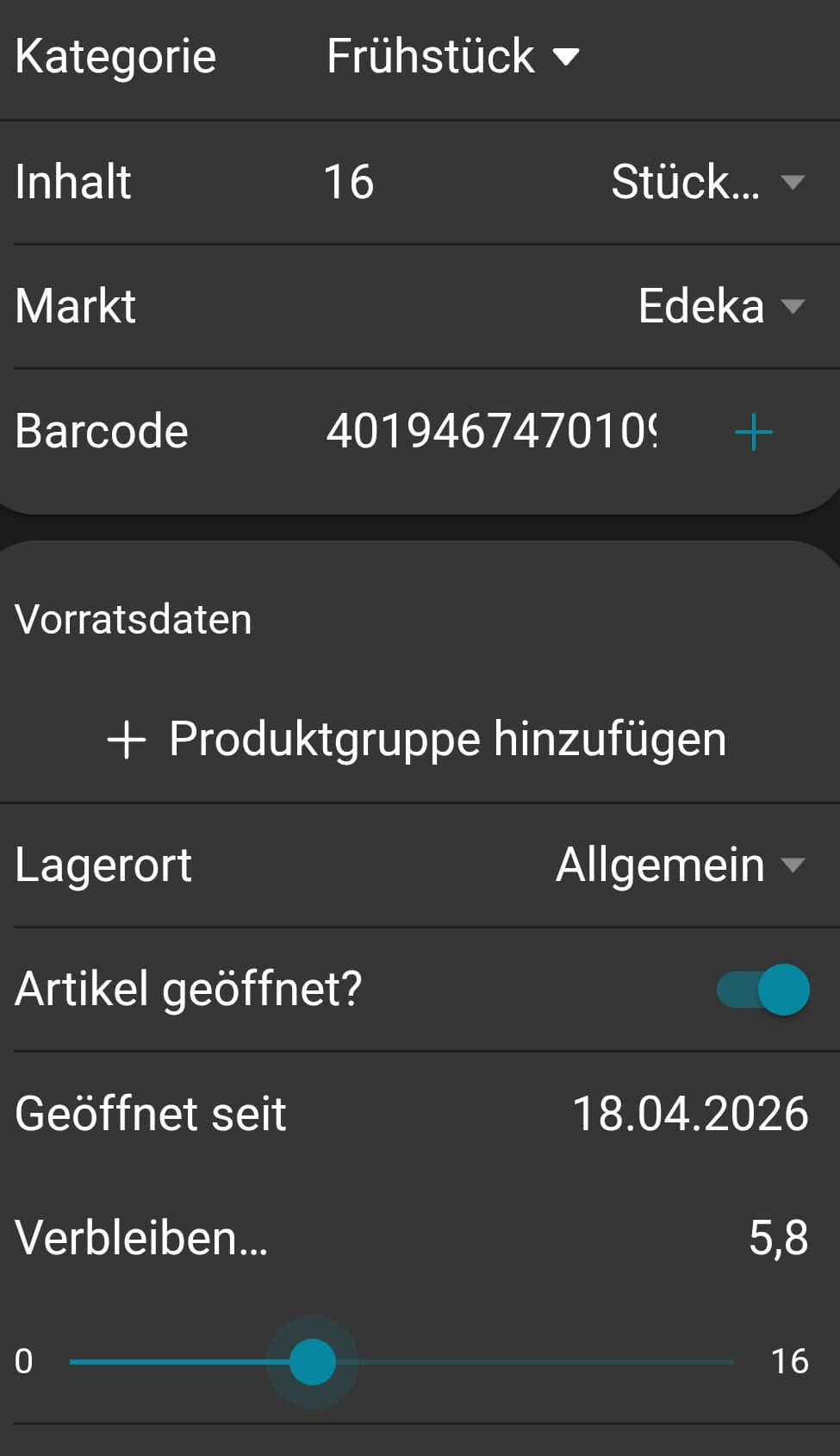Add another barcode with the plus icon

[754, 431]
